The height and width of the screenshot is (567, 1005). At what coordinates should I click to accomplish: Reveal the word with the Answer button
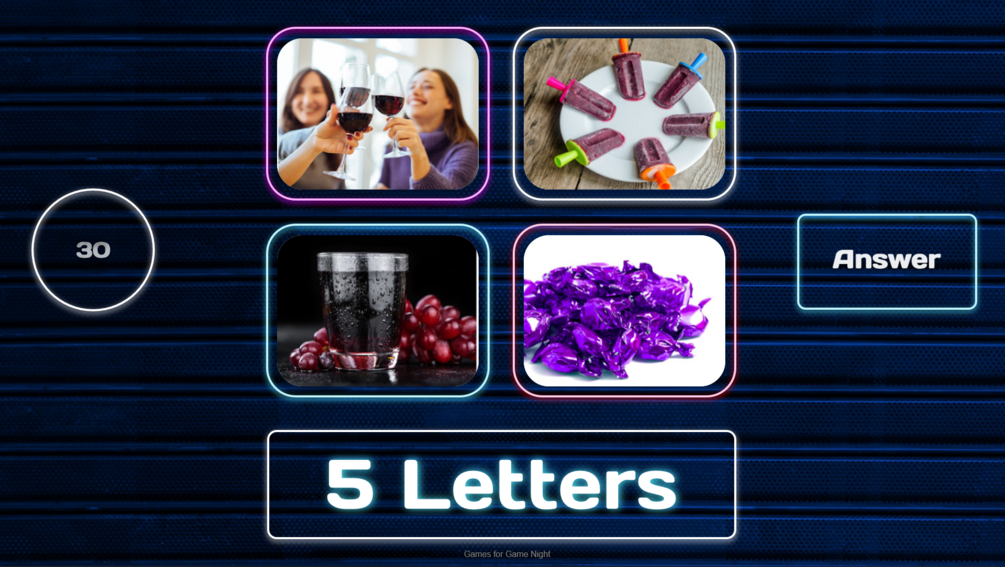click(x=886, y=261)
